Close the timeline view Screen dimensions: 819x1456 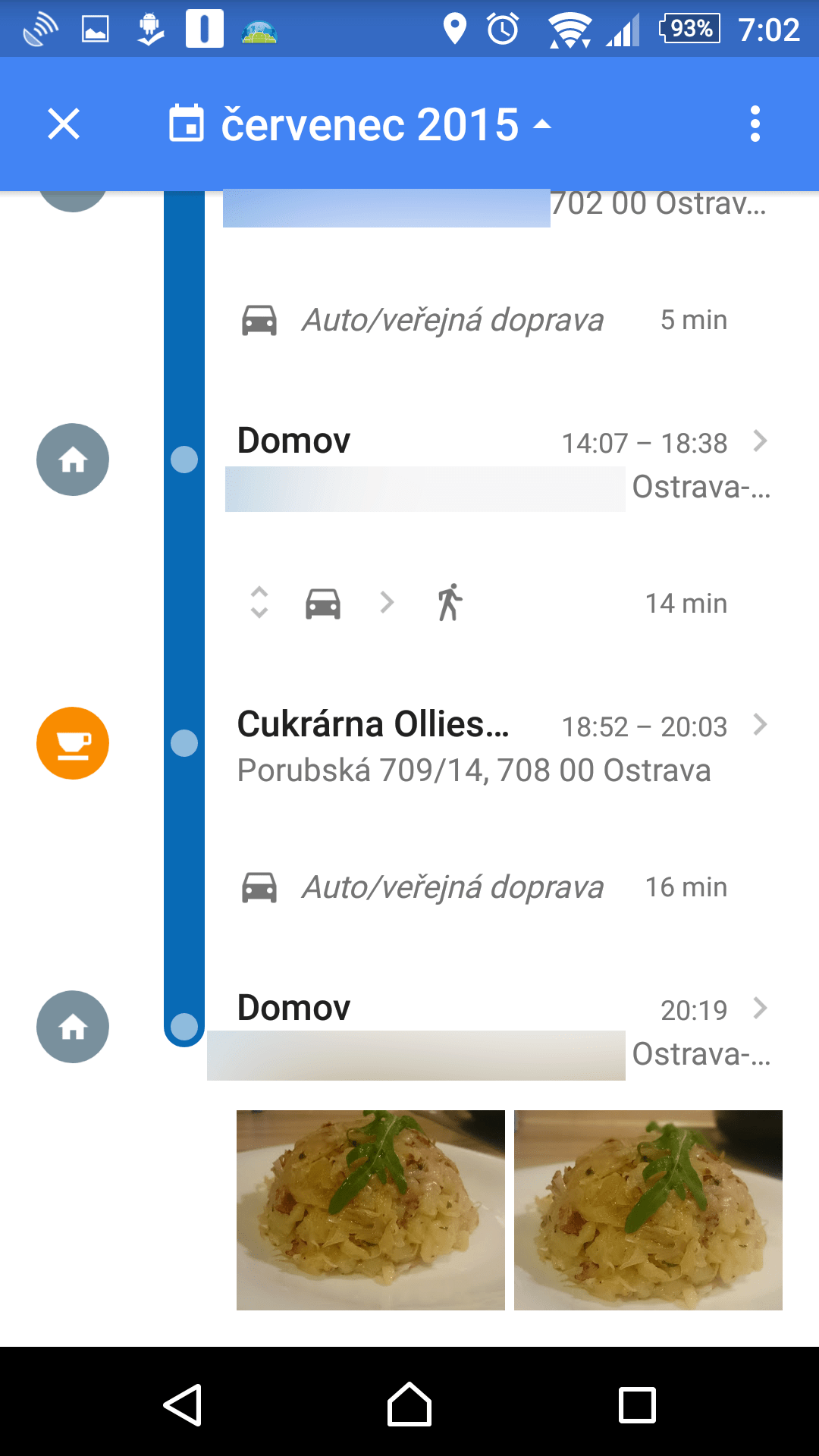click(x=64, y=124)
